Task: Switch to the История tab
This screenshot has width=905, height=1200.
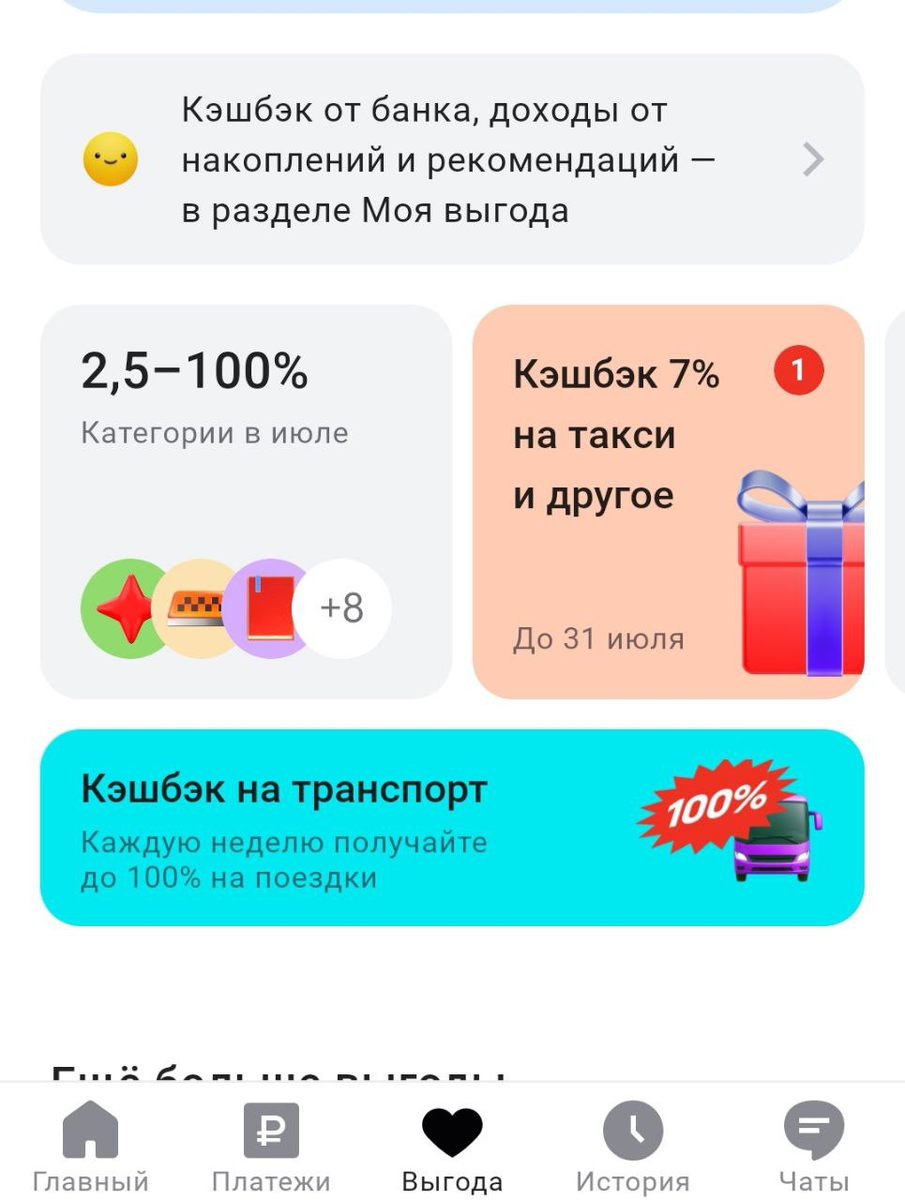Action: click(632, 1147)
